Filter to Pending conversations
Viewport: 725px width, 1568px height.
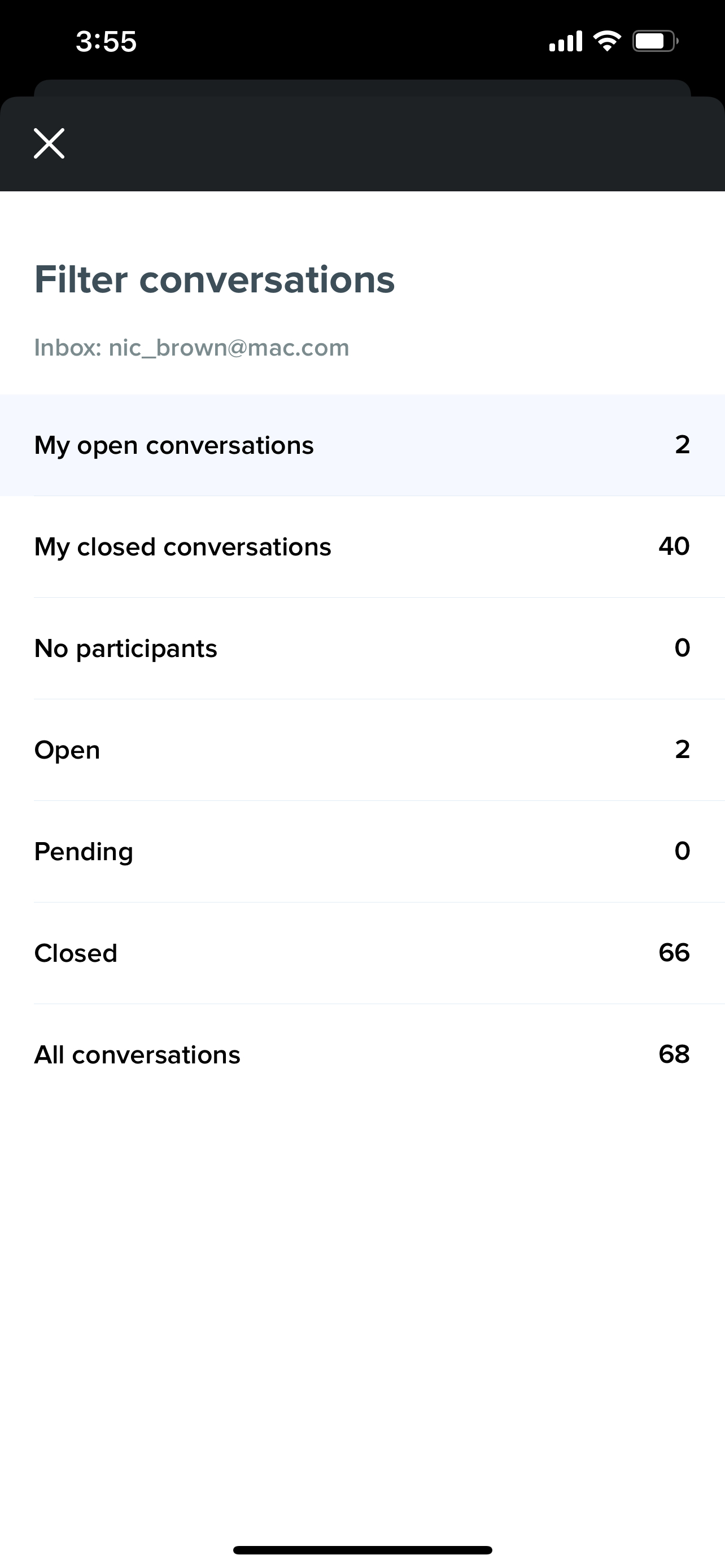362,852
